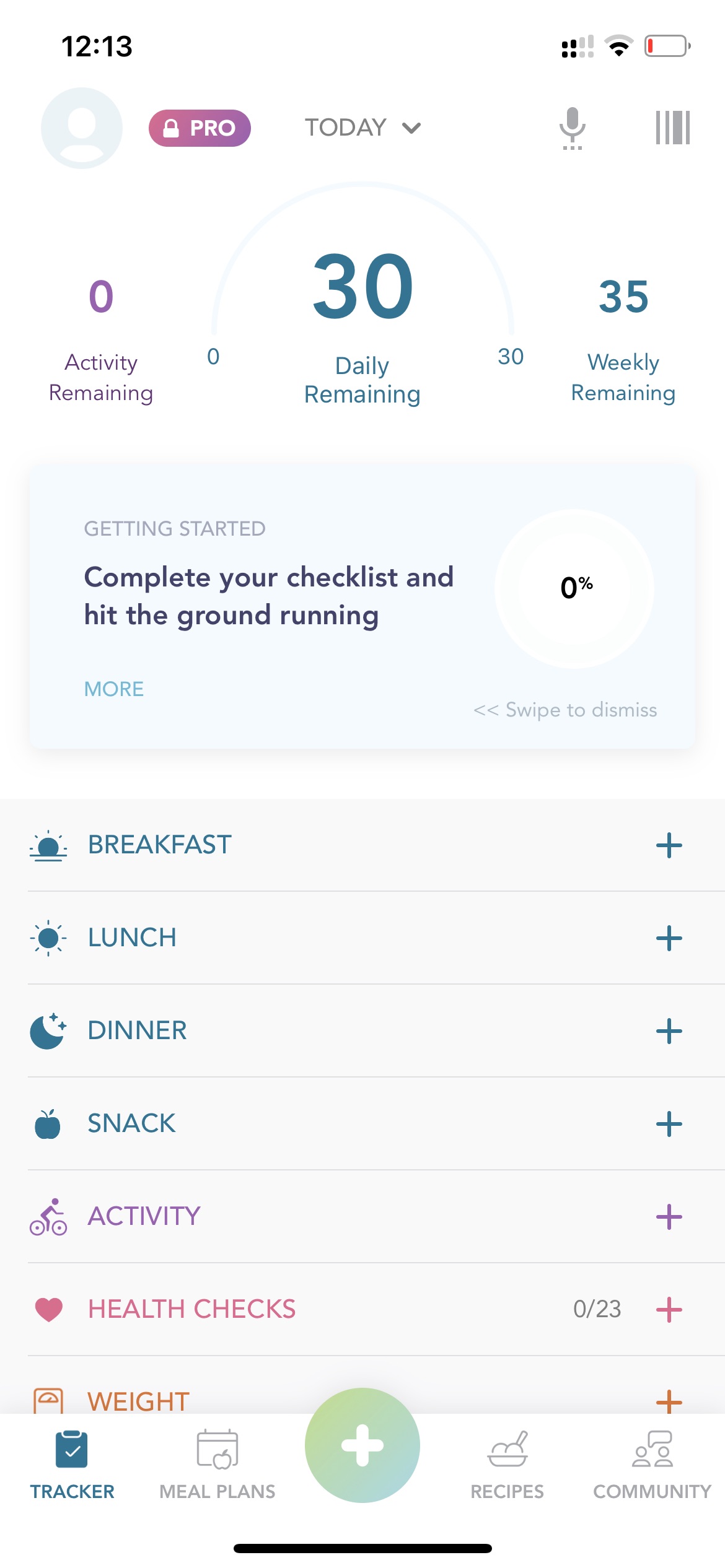
Task: Add a food to Breakfast
Action: pyautogui.click(x=669, y=845)
